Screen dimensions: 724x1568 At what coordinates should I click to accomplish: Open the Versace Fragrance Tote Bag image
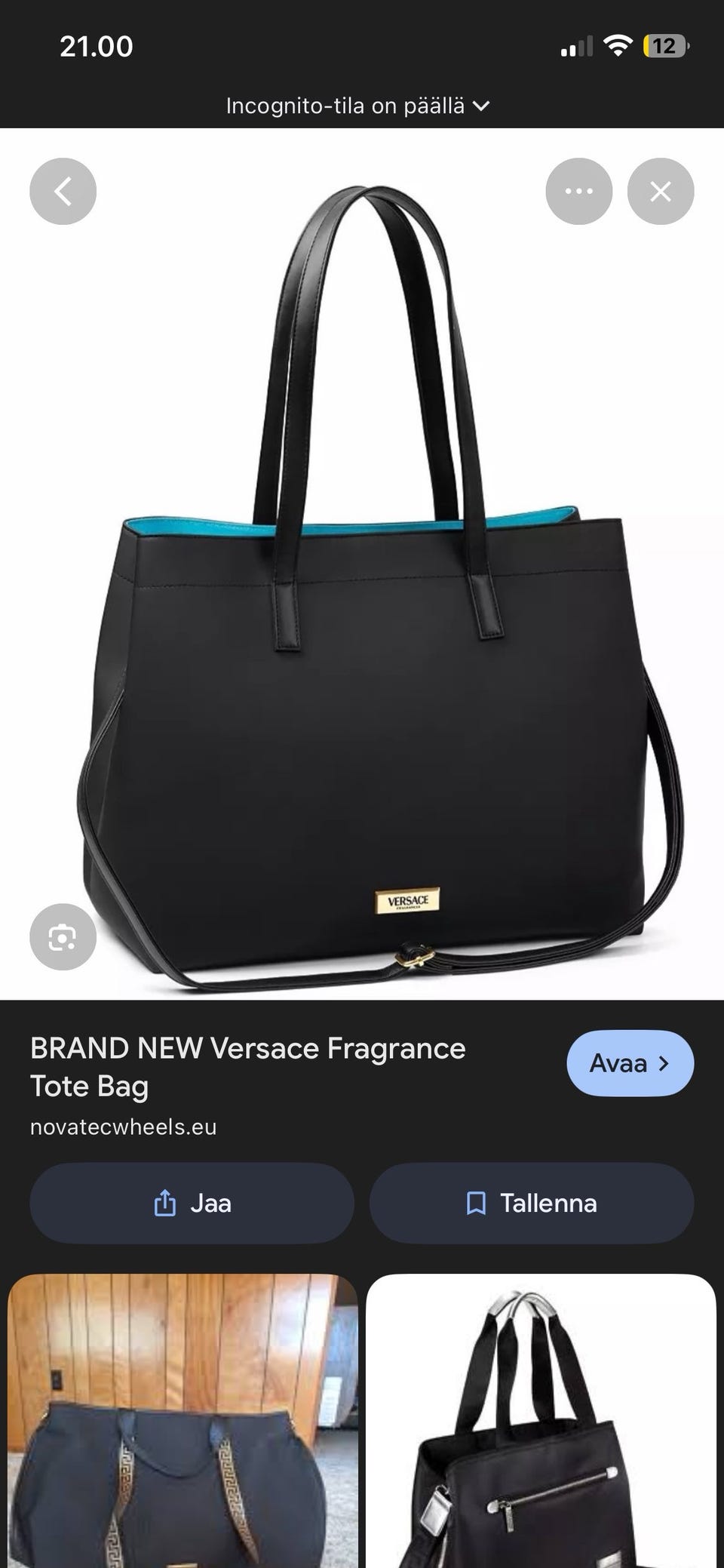[x=362, y=573]
